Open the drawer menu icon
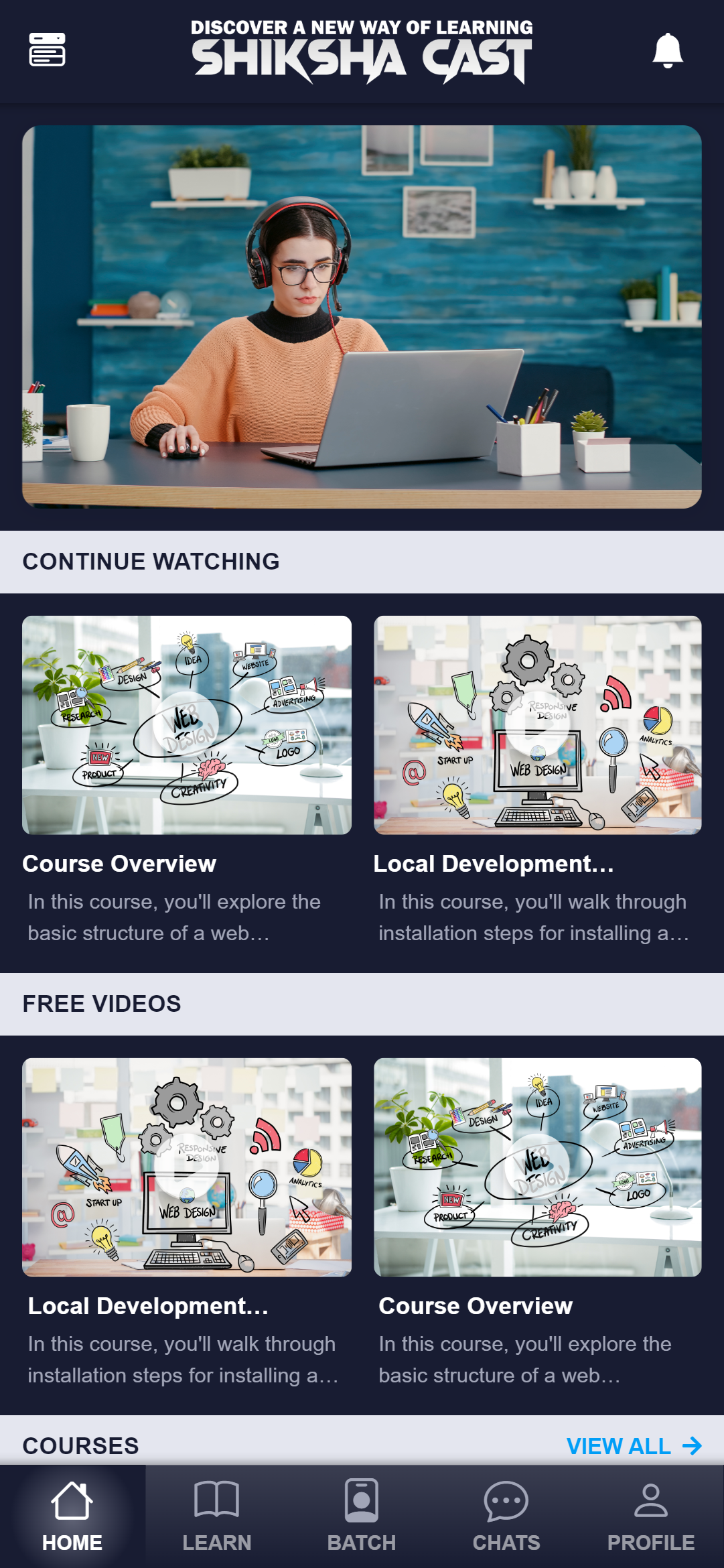 pos(47,50)
